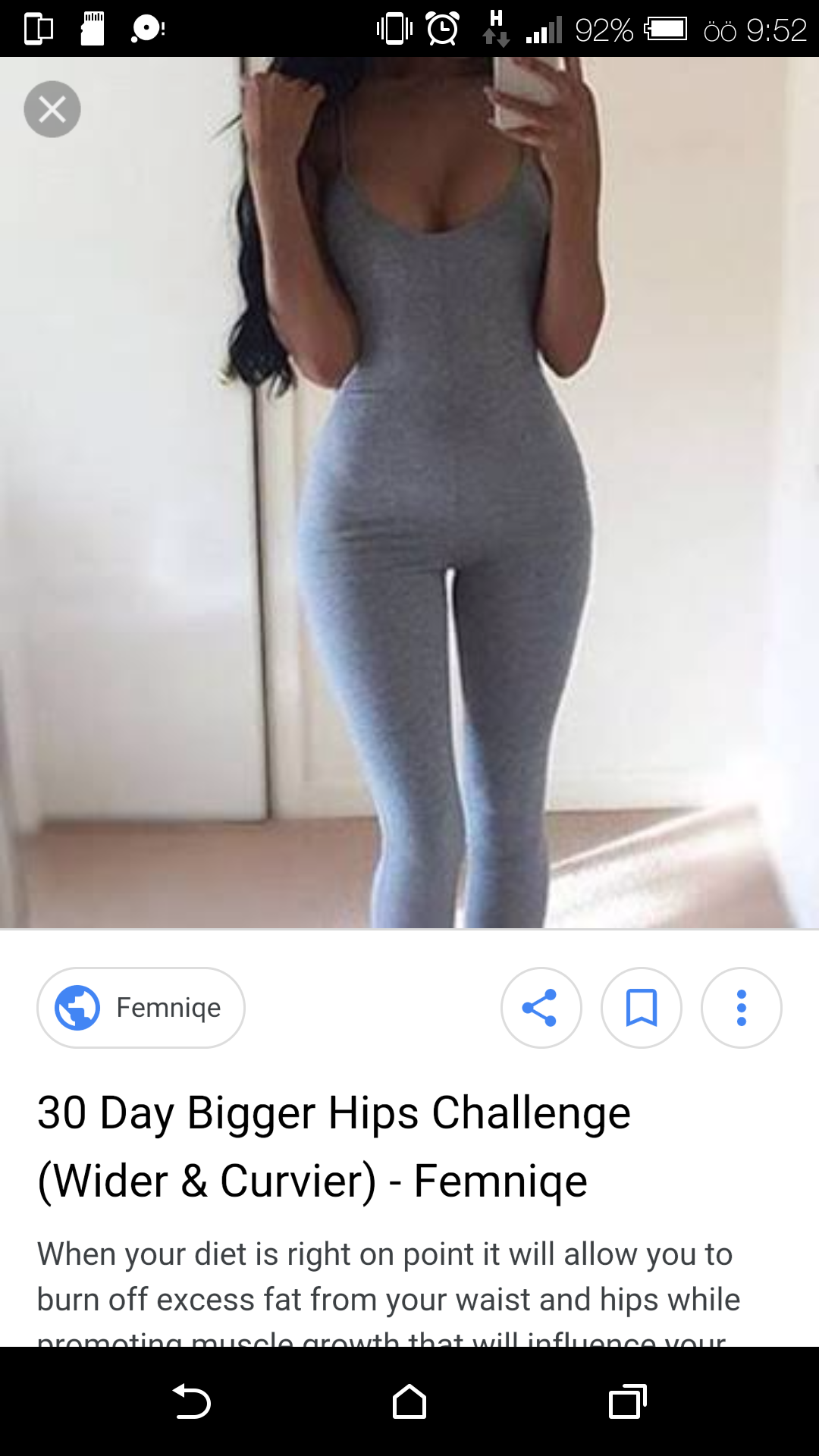Go back using system back button
This screenshot has width=819, height=1456.
[191, 1401]
